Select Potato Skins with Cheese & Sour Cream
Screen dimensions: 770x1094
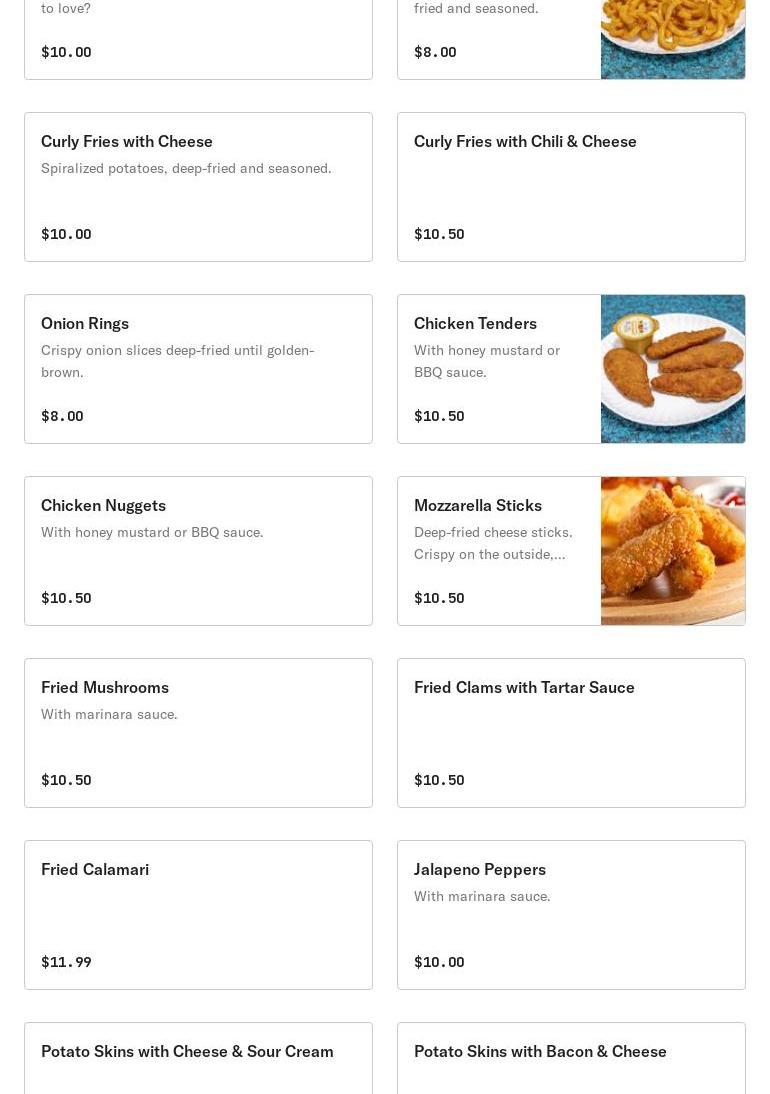pos(198,1058)
